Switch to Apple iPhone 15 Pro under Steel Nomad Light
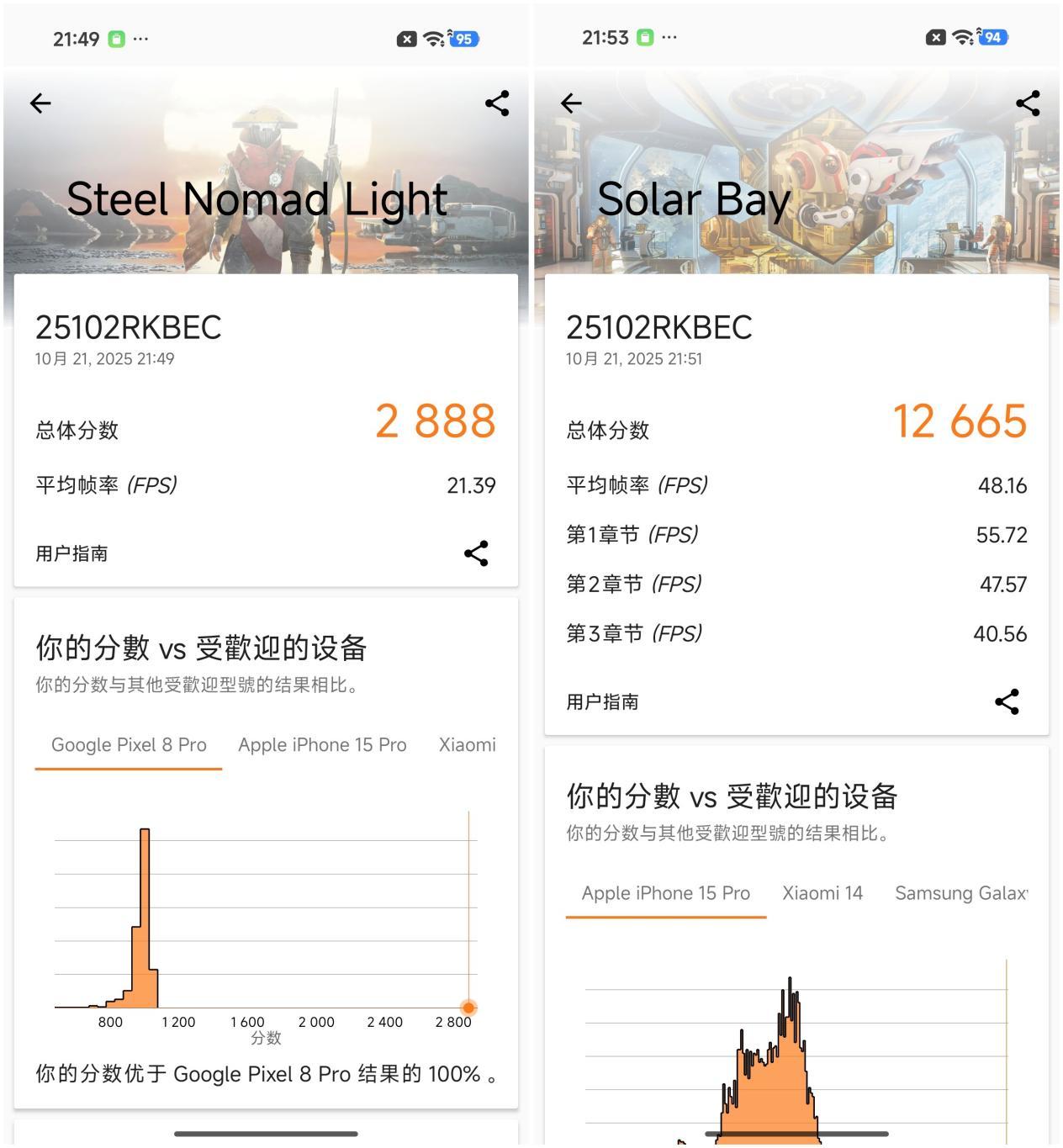Viewport: 1063px width, 1148px height. tap(322, 745)
